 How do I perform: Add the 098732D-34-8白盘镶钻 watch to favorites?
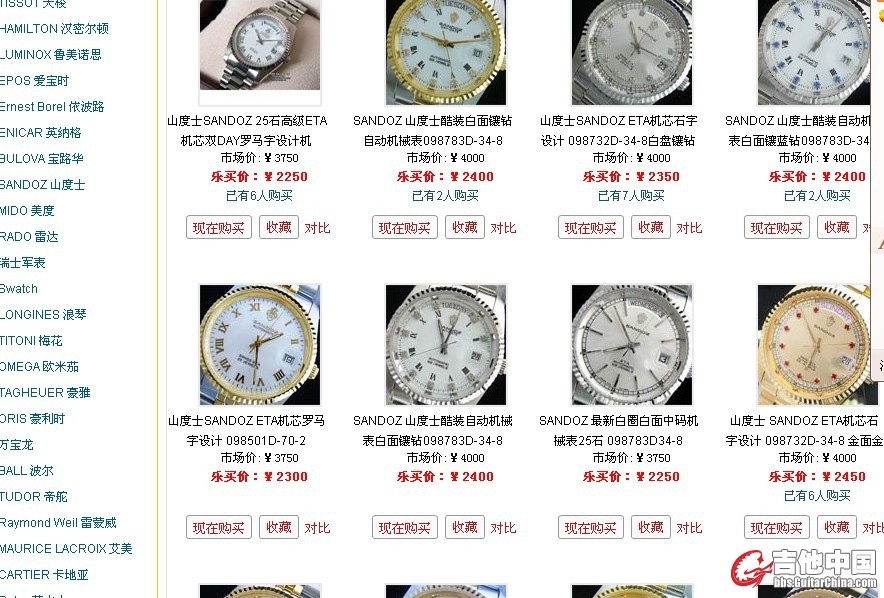(650, 227)
